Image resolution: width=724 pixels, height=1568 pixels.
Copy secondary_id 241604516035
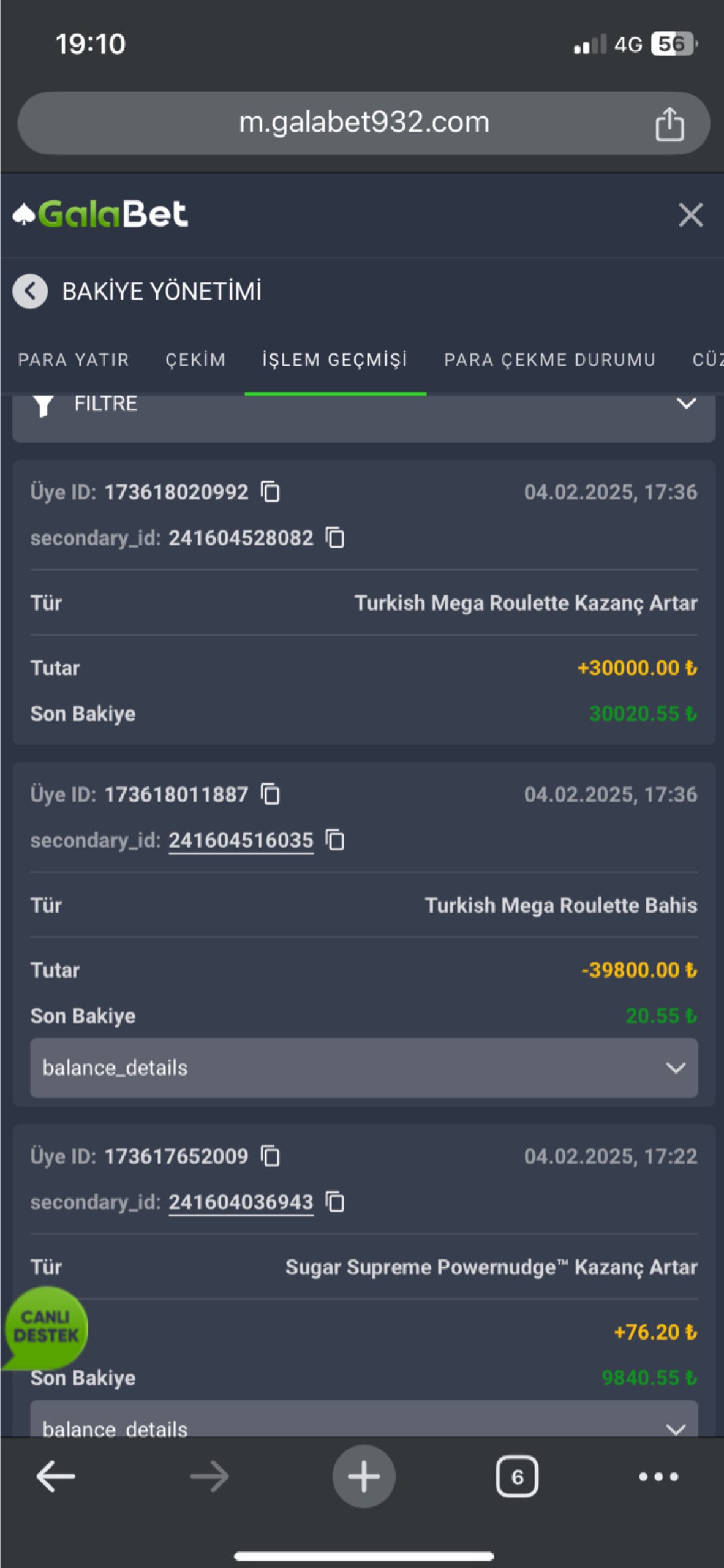[x=334, y=840]
